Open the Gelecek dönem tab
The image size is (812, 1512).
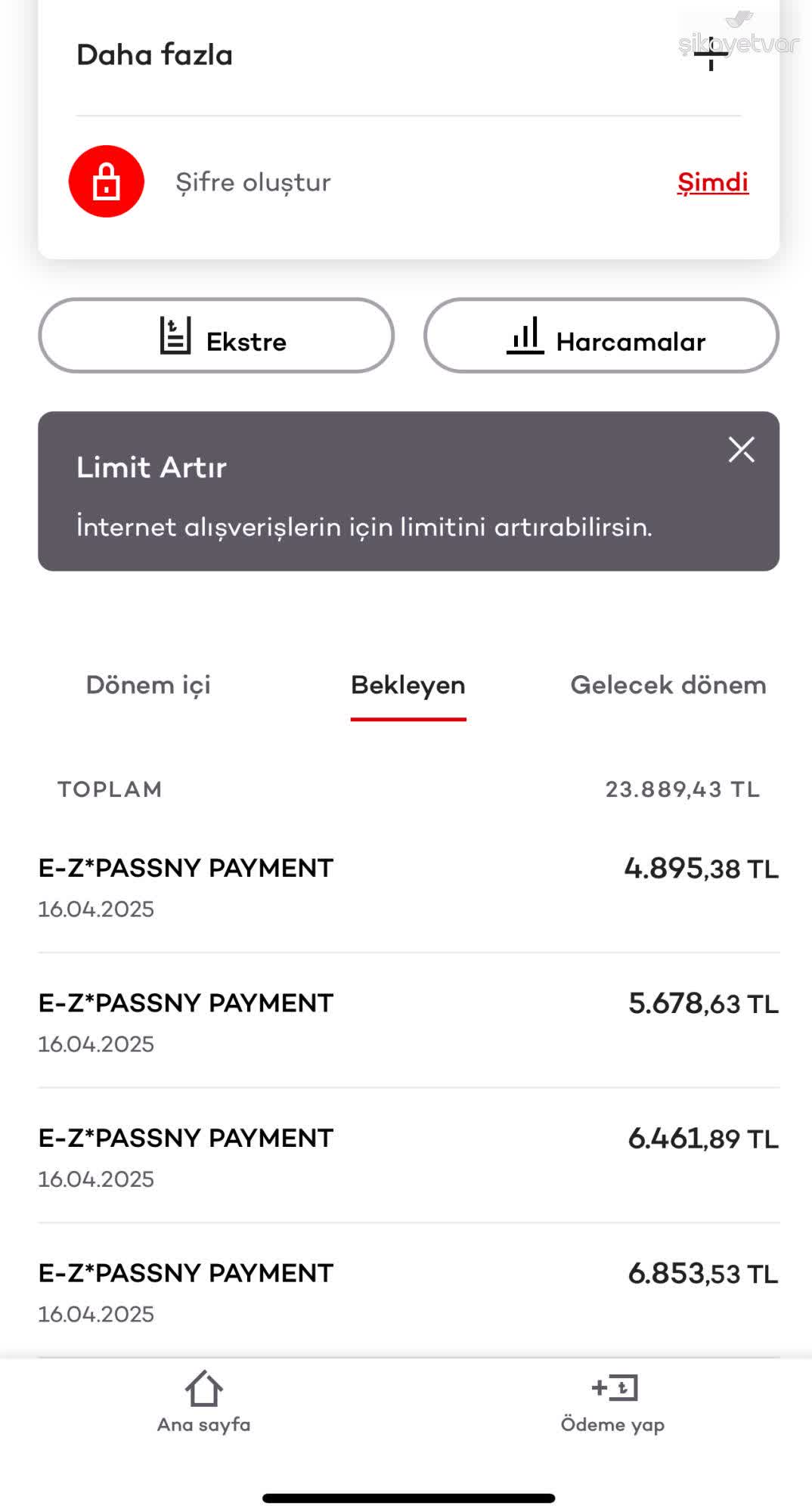668,685
